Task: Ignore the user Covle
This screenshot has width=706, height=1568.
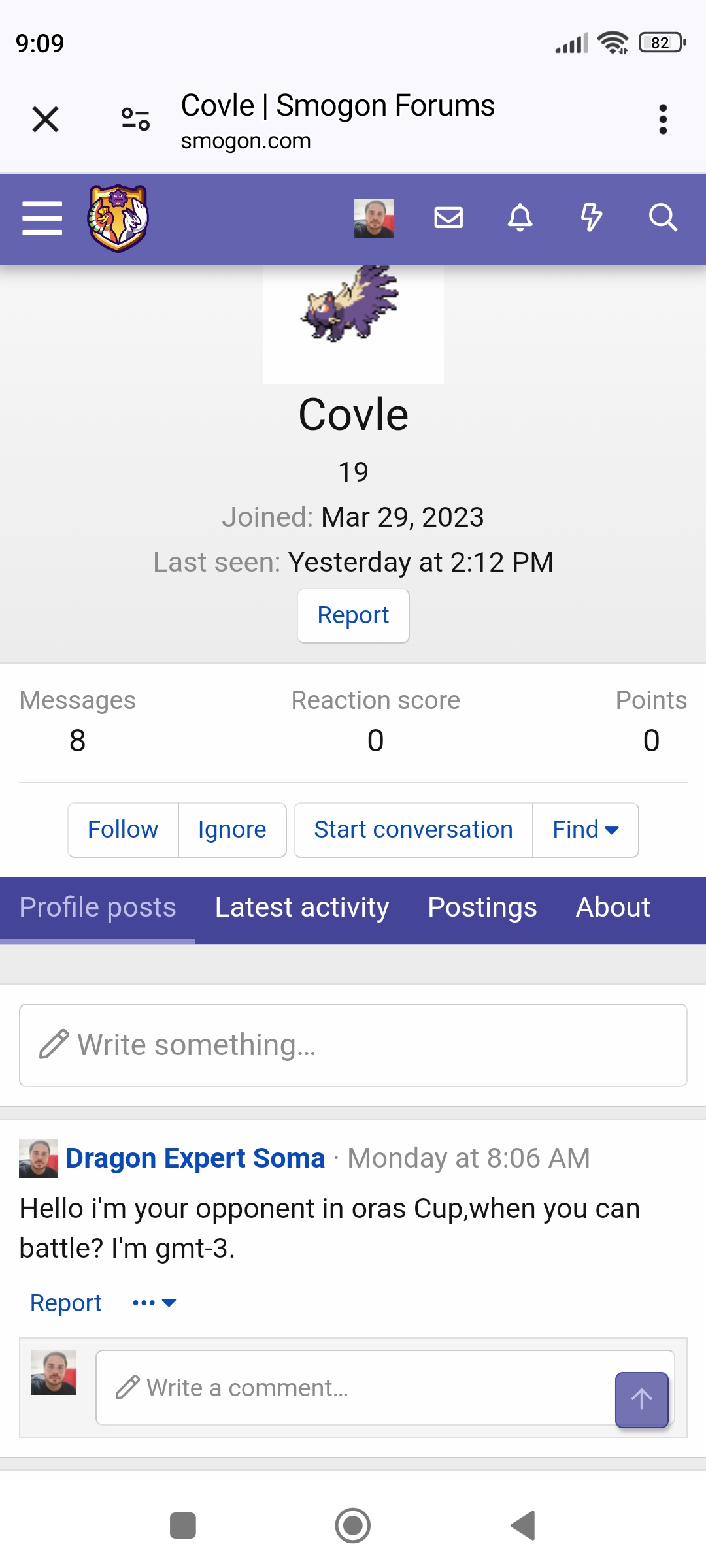Action: (x=231, y=829)
